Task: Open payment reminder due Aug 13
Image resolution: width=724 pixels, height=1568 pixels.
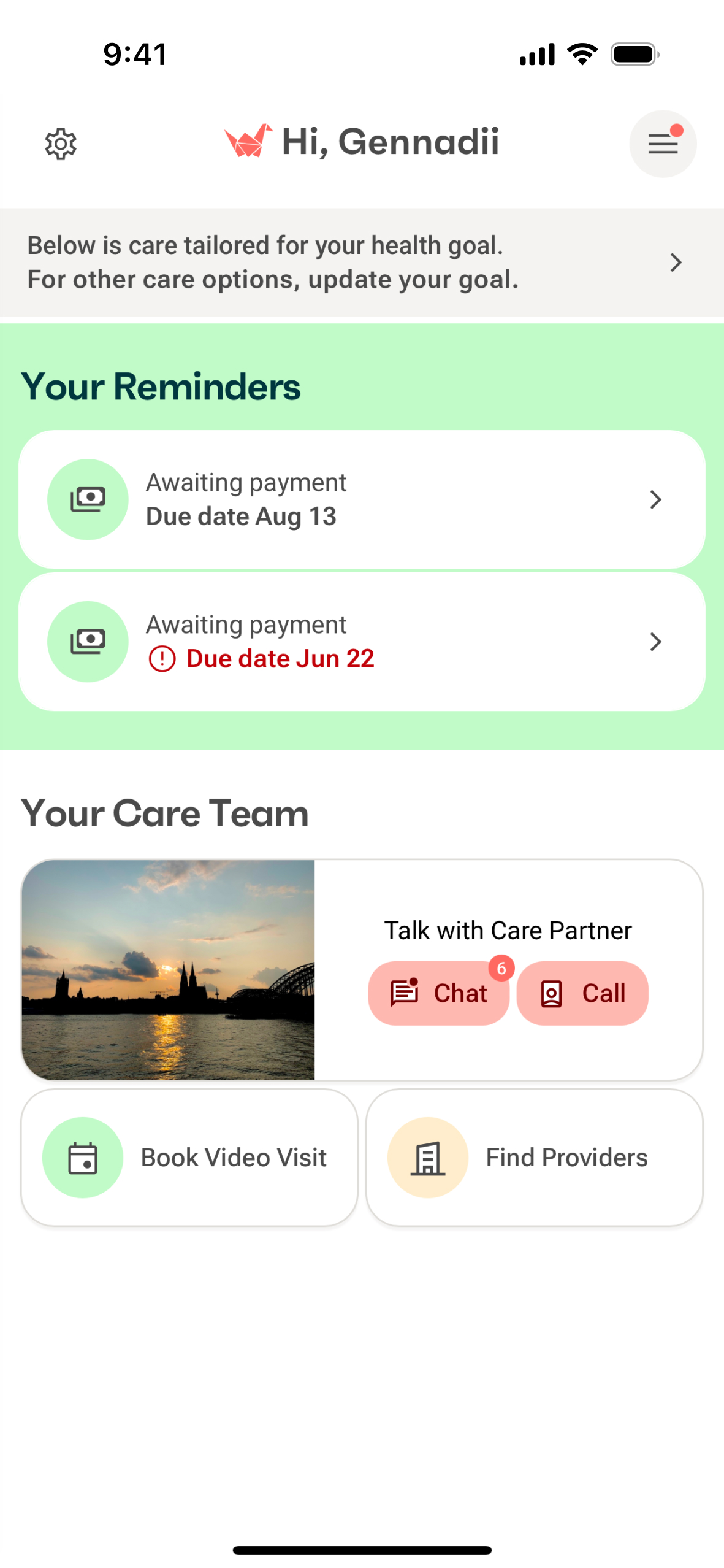Action: point(362,499)
